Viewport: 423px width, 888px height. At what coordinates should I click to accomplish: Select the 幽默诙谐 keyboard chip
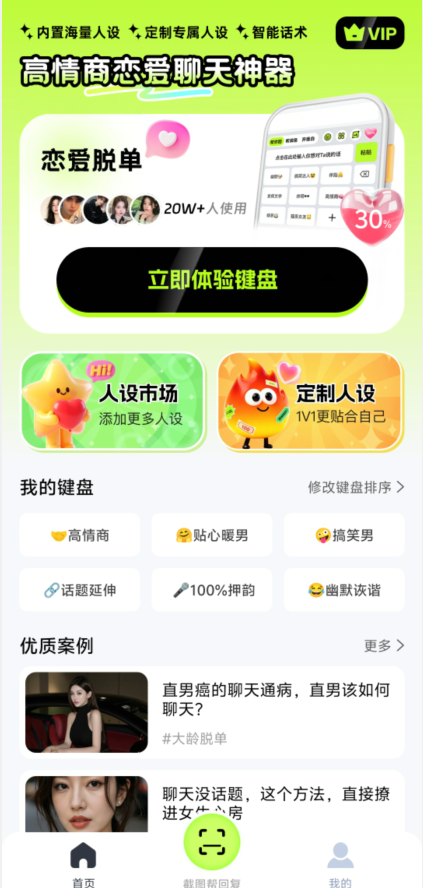click(x=344, y=590)
